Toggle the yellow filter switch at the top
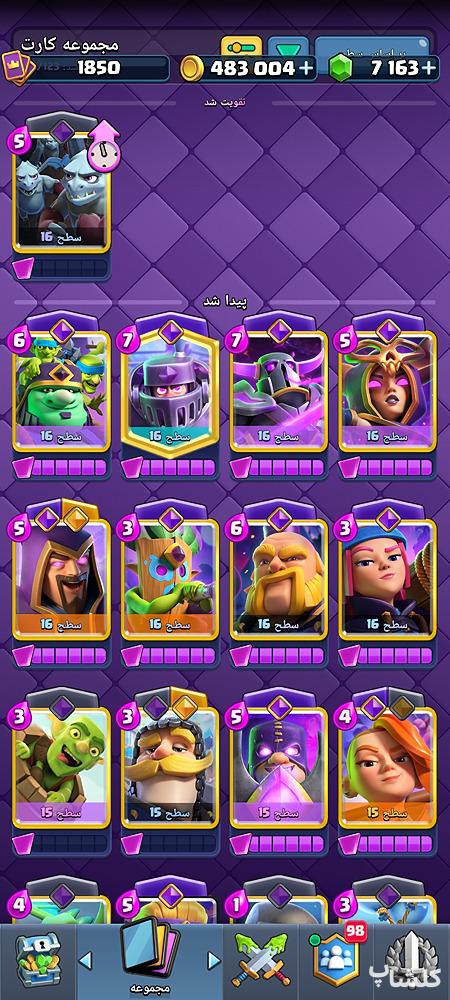The width and height of the screenshot is (450, 1000). coord(242,47)
